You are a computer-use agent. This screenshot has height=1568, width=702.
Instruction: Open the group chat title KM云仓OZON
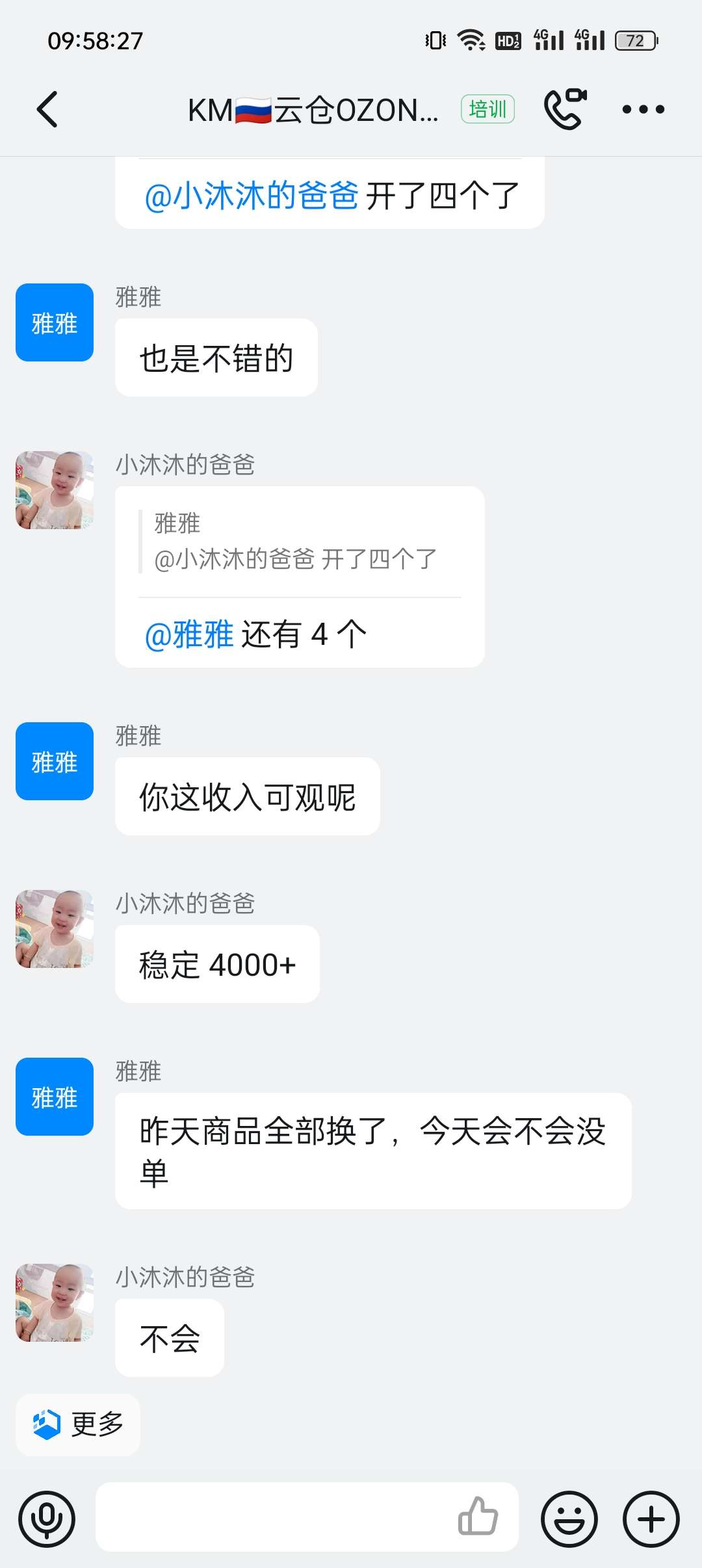click(x=313, y=110)
